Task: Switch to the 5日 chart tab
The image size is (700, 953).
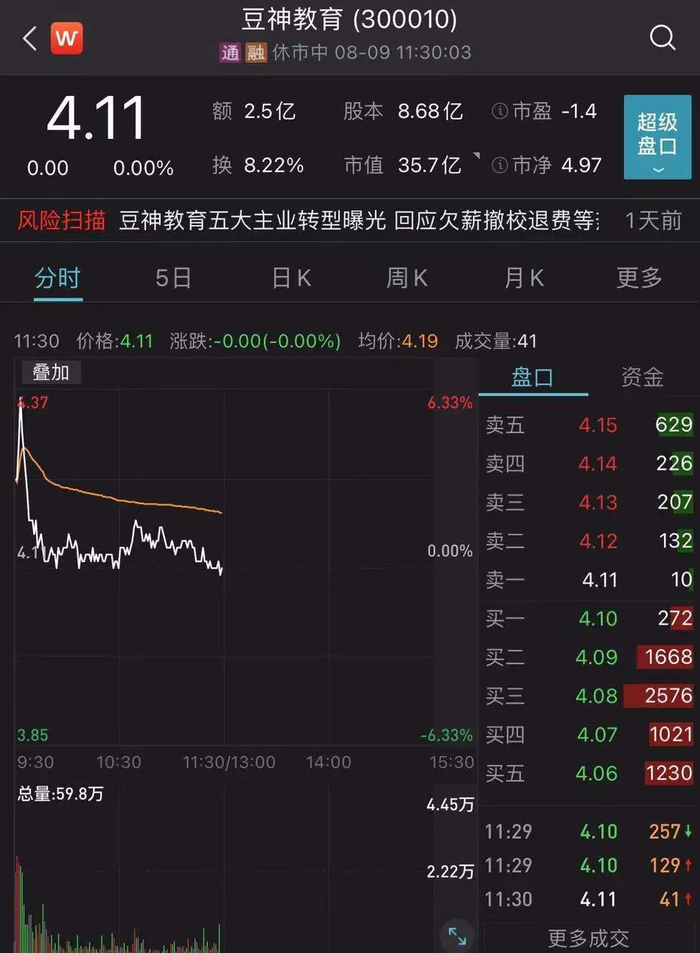Action: pyautogui.click(x=173, y=278)
